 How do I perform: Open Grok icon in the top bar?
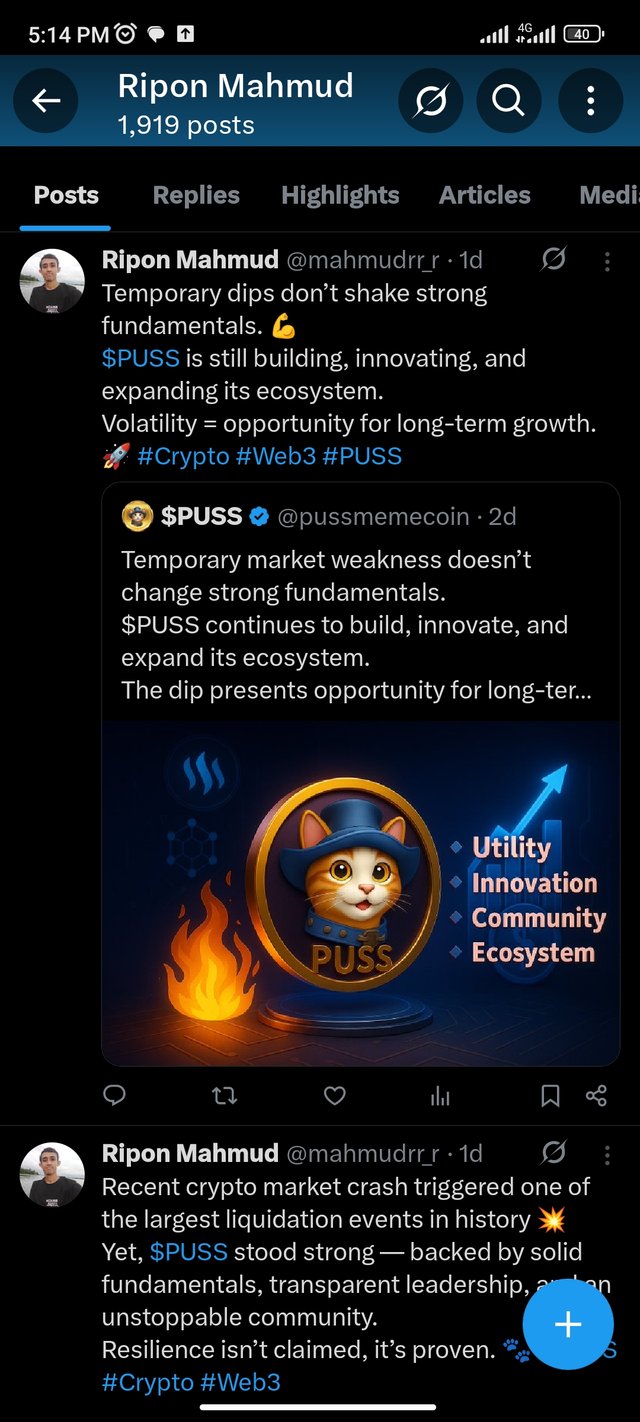430,100
